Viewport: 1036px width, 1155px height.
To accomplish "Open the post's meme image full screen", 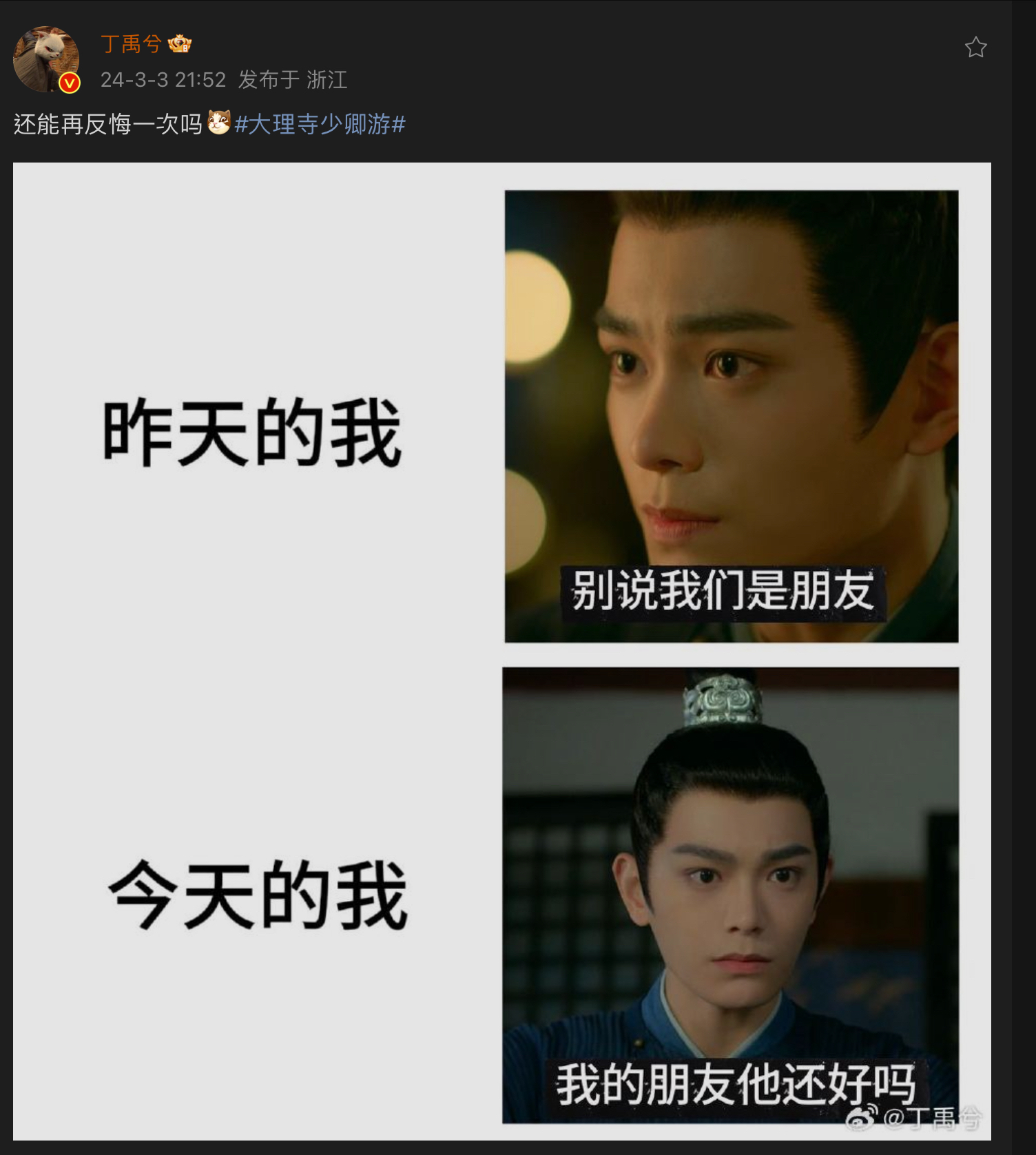I will coord(501,651).
